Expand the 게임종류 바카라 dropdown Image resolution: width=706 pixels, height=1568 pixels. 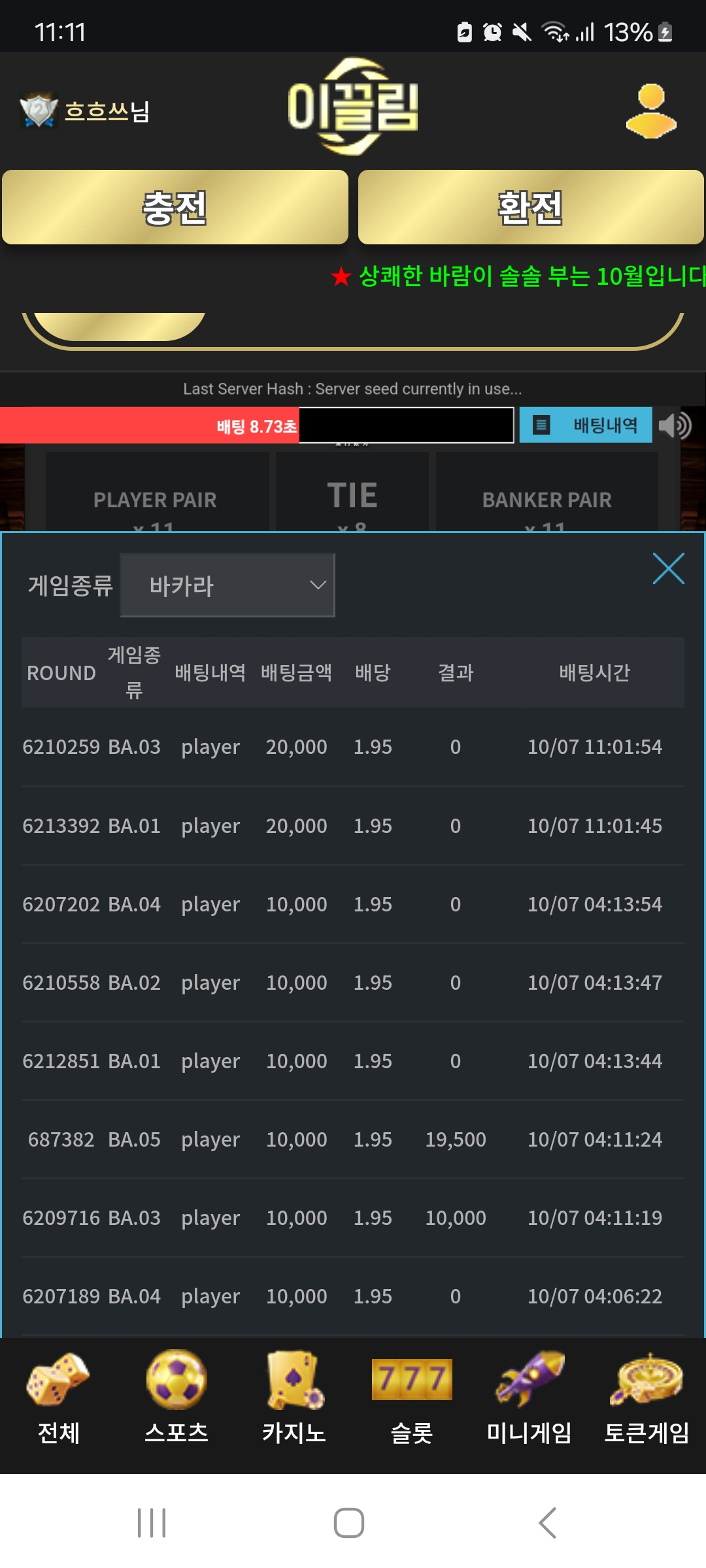[227, 585]
